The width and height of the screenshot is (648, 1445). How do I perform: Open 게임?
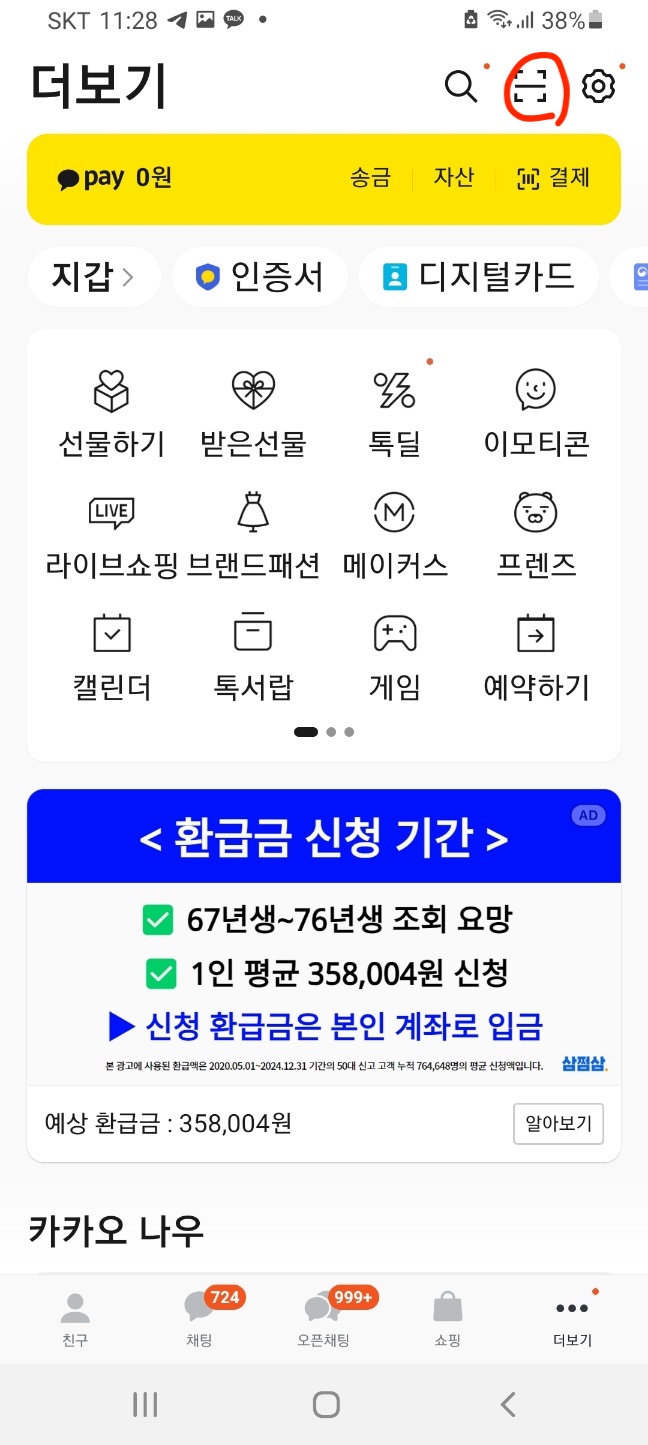tap(395, 657)
